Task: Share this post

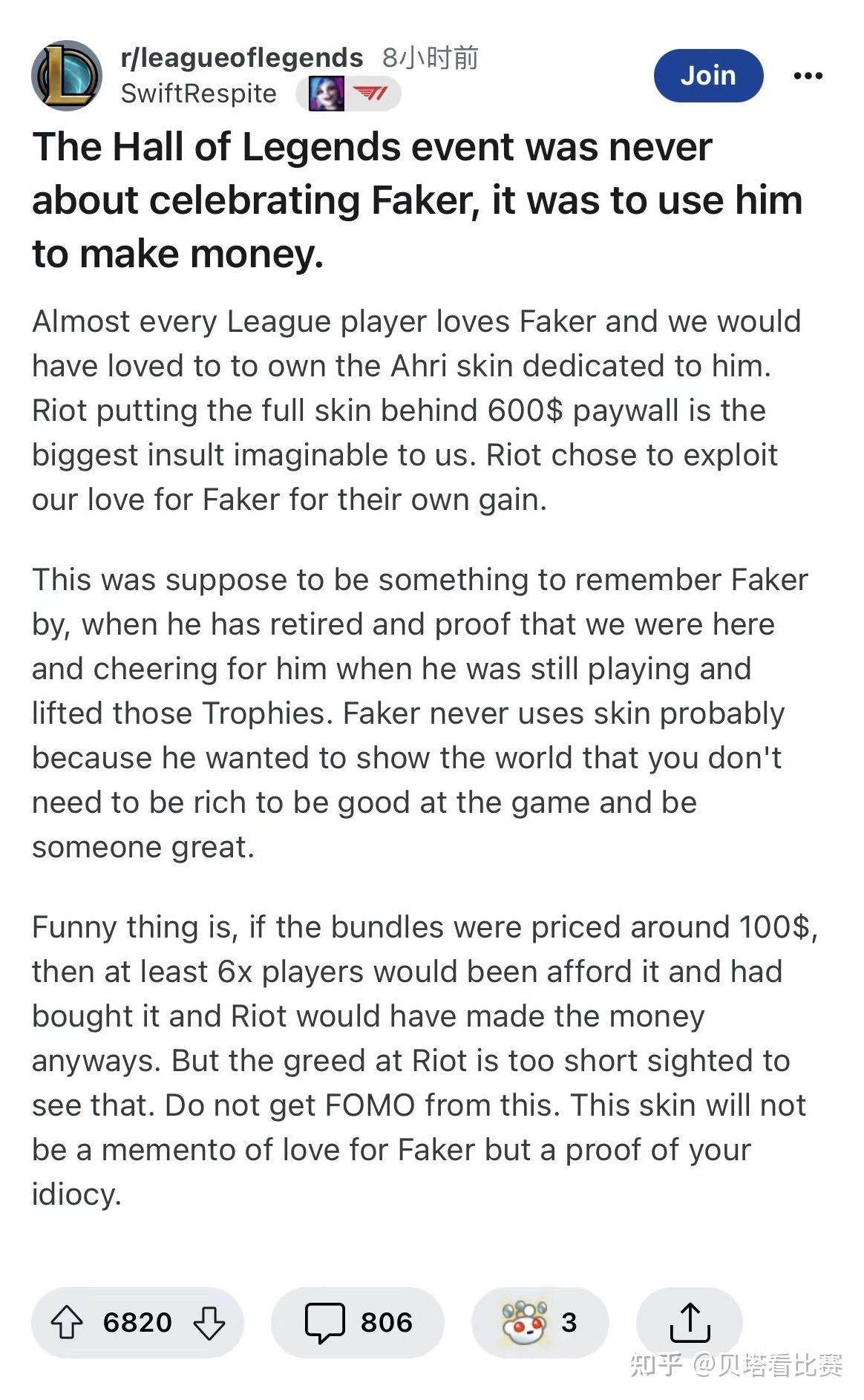Action: click(x=690, y=1323)
